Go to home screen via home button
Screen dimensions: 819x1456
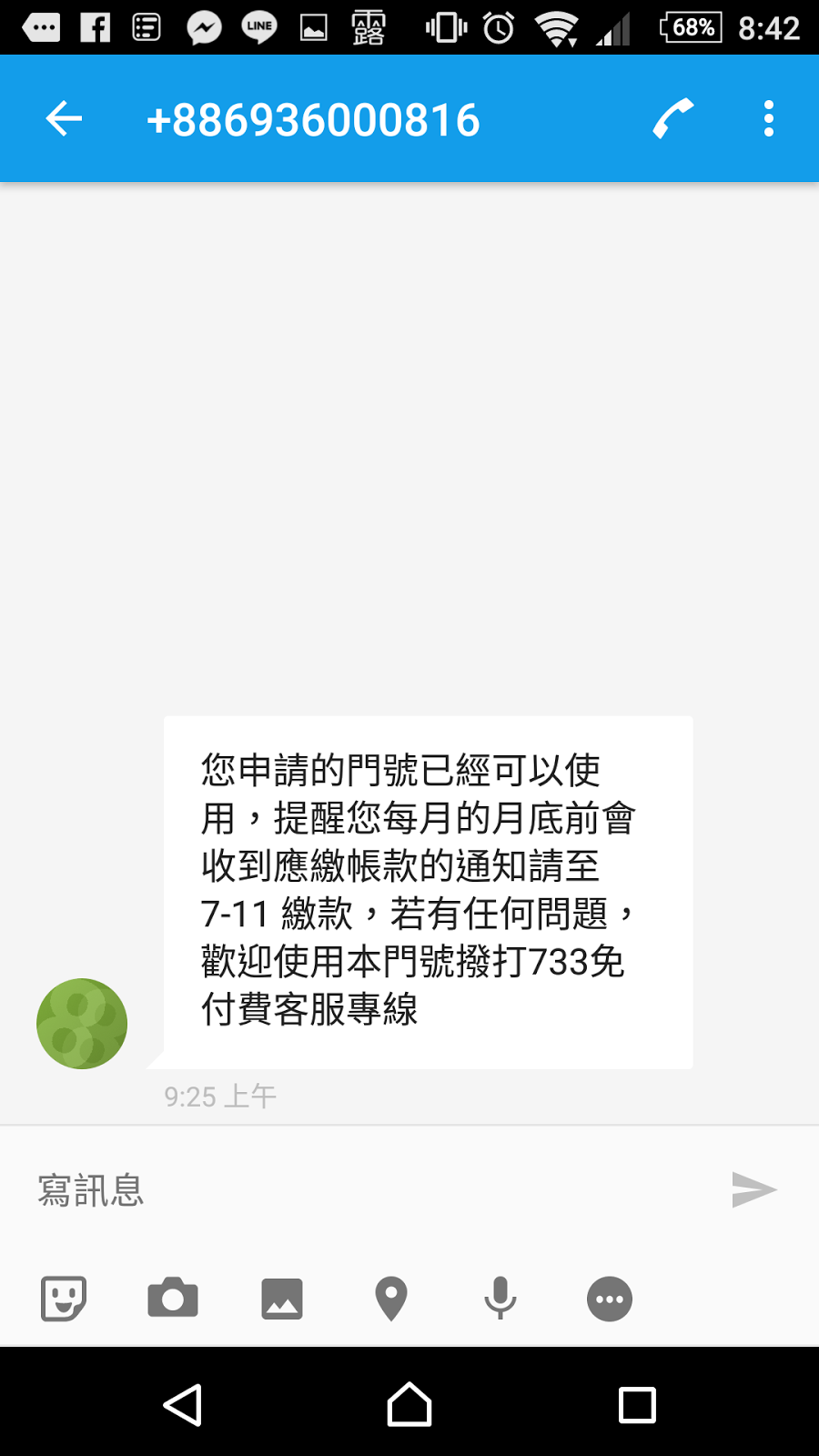409,1404
